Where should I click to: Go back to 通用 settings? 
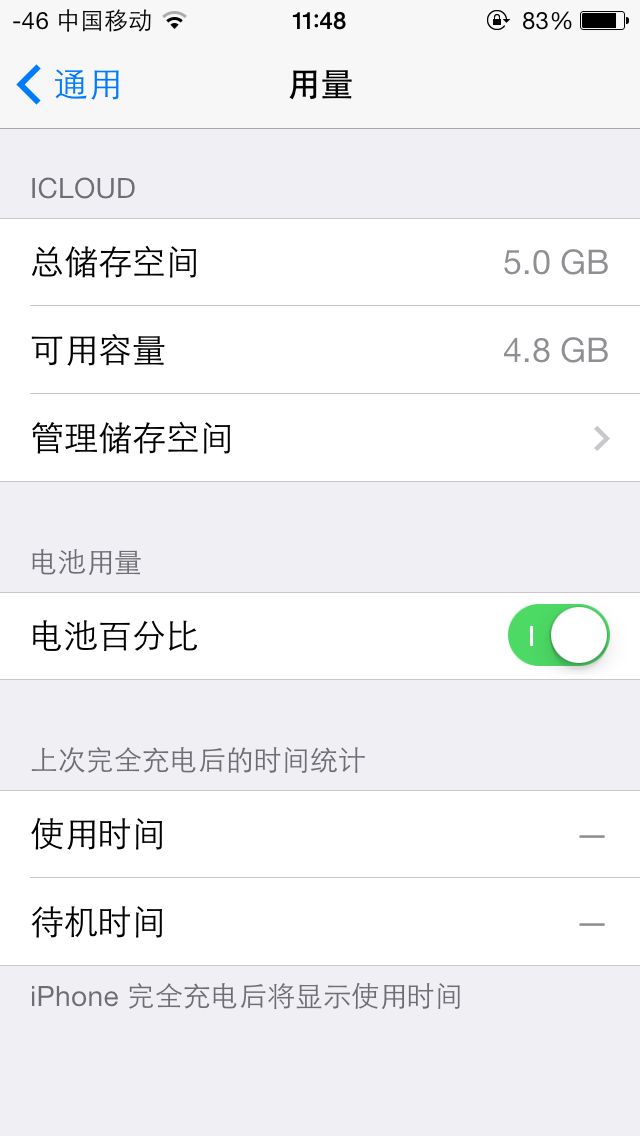68,85
